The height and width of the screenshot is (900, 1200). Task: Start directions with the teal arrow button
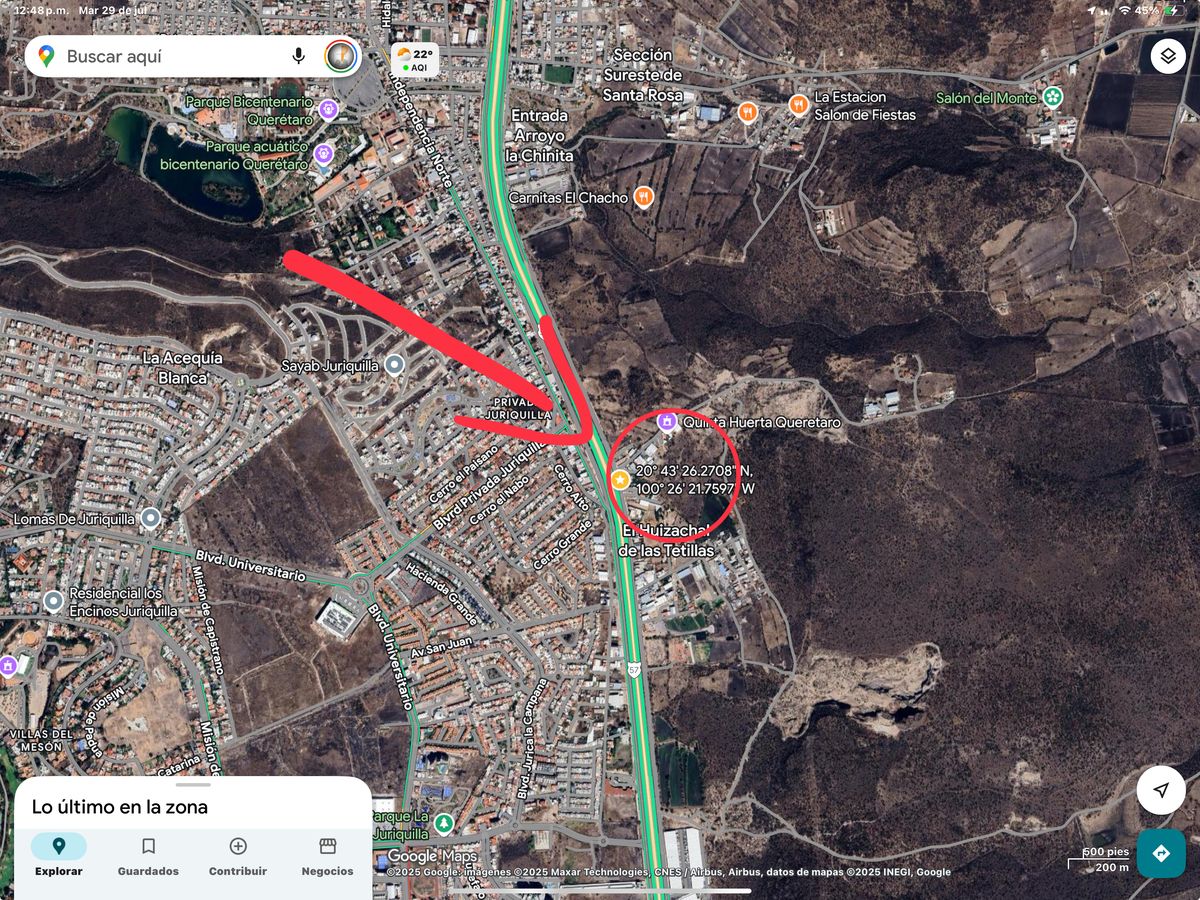tap(1160, 854)
